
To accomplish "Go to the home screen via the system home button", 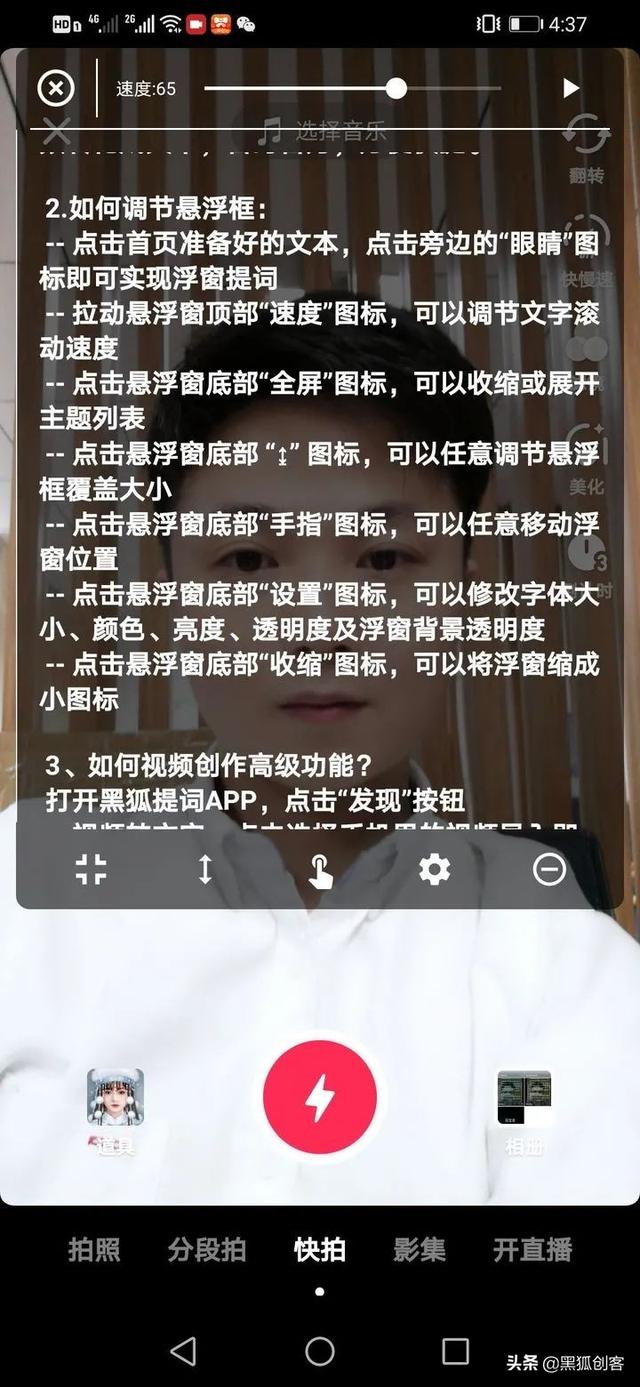I will coord(320,1351).
